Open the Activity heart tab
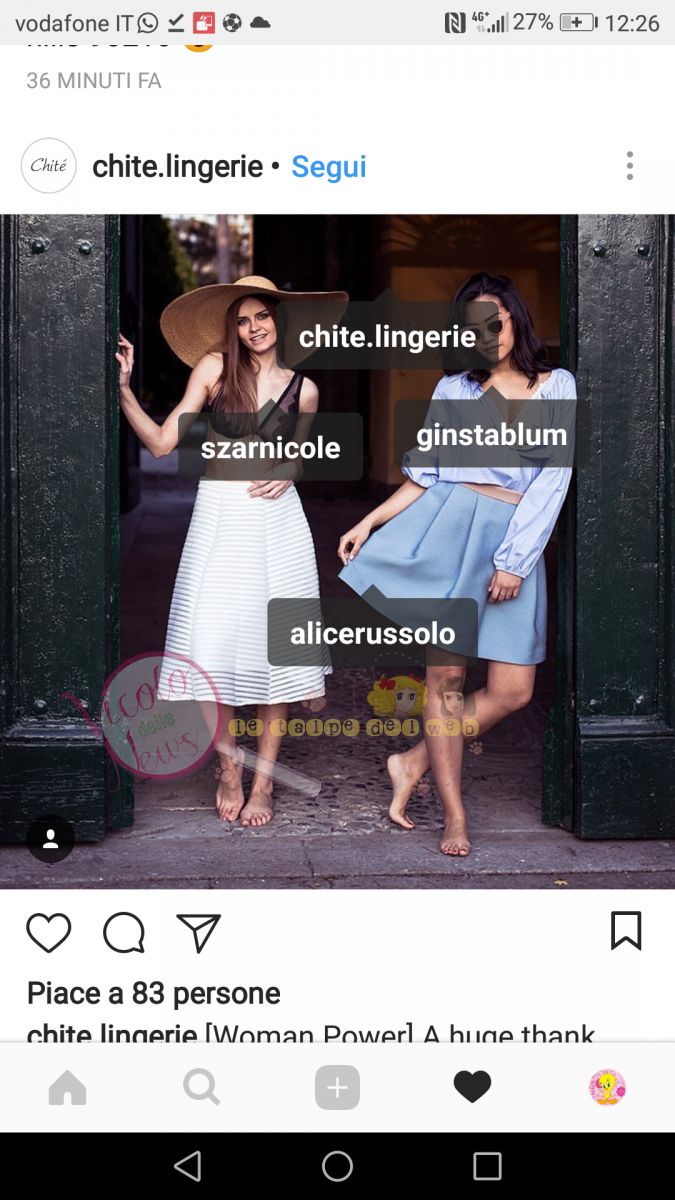675x1200 pixels. coord(472,1087)
